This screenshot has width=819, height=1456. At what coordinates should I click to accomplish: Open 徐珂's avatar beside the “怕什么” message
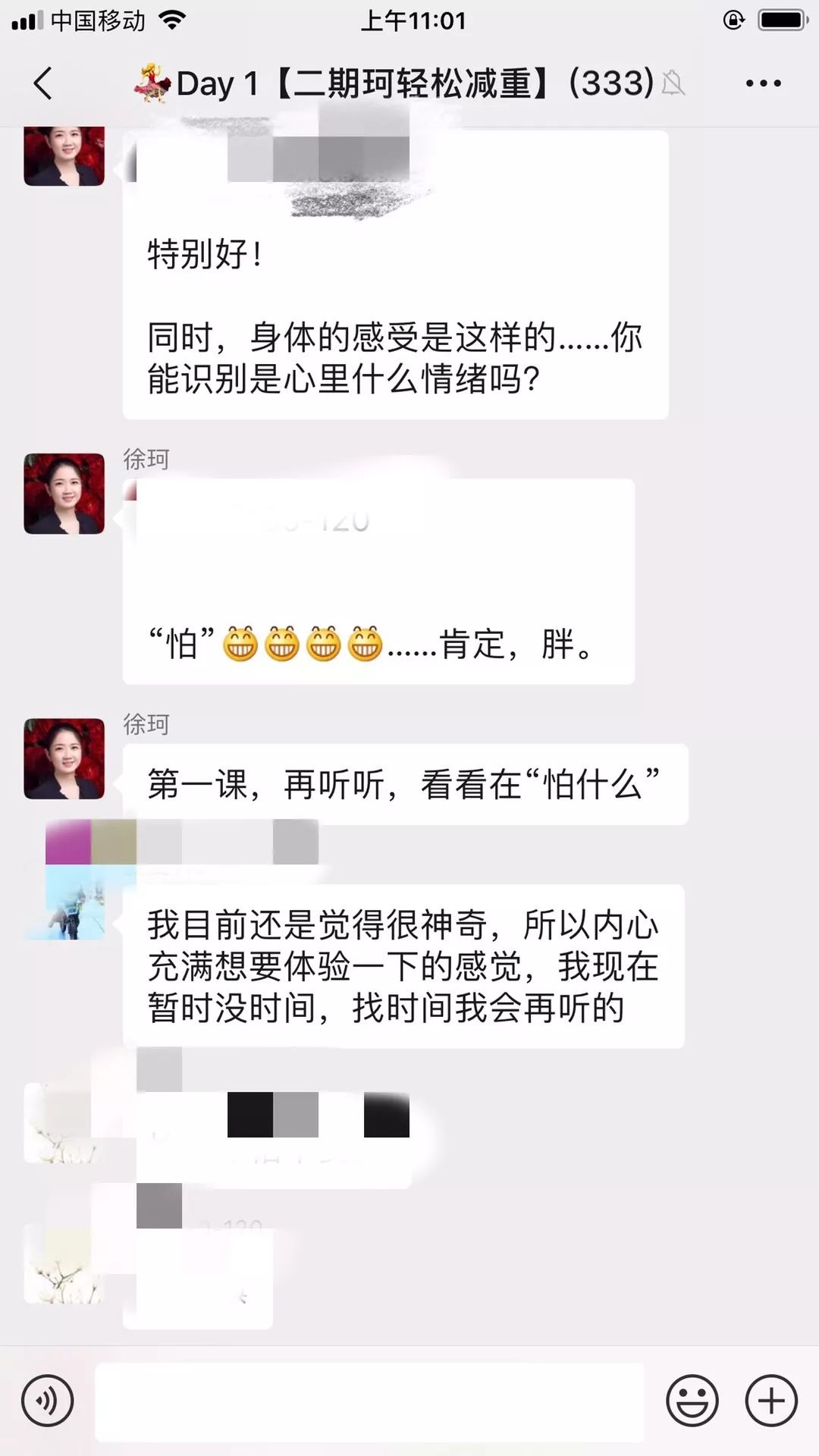(64, 758)
